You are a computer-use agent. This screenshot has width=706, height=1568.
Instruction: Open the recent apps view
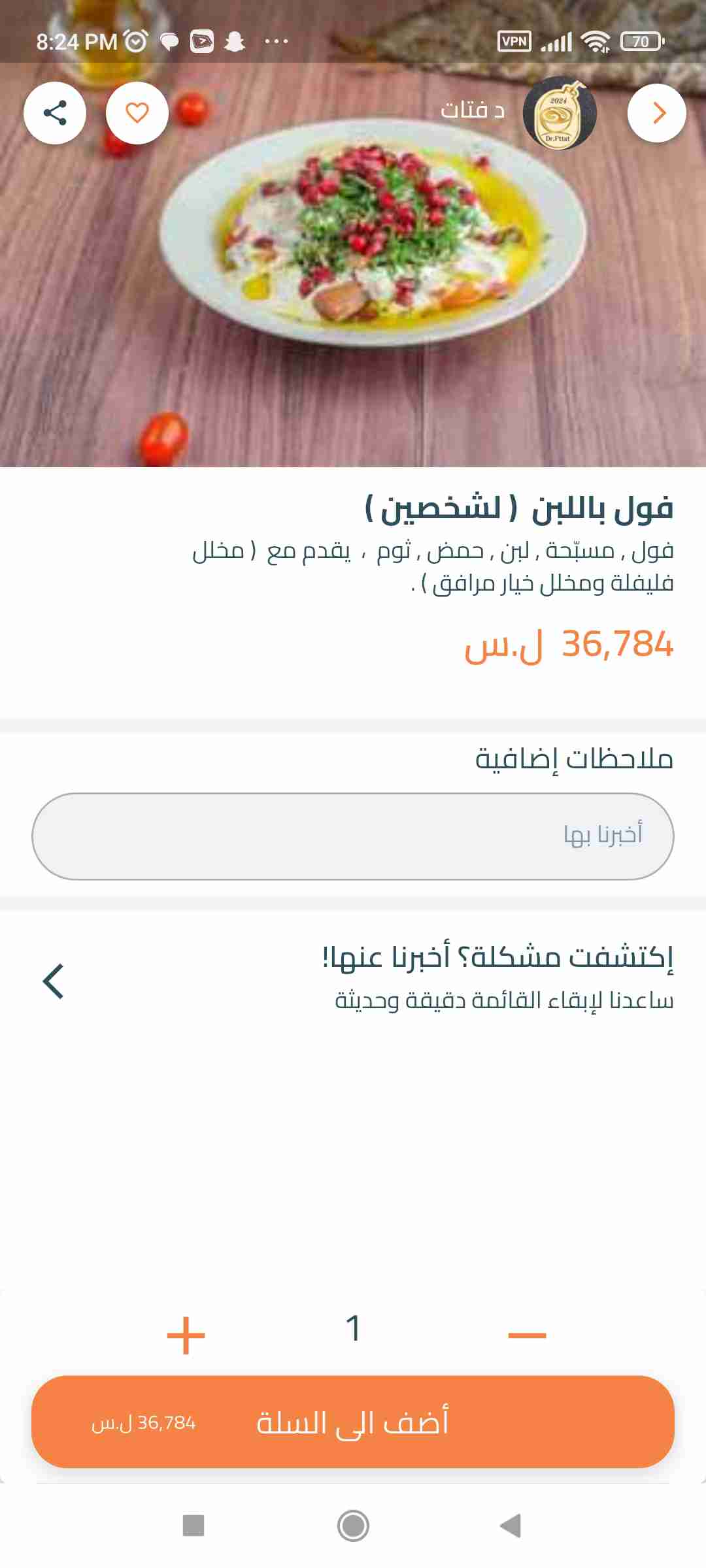point(193,1526)
